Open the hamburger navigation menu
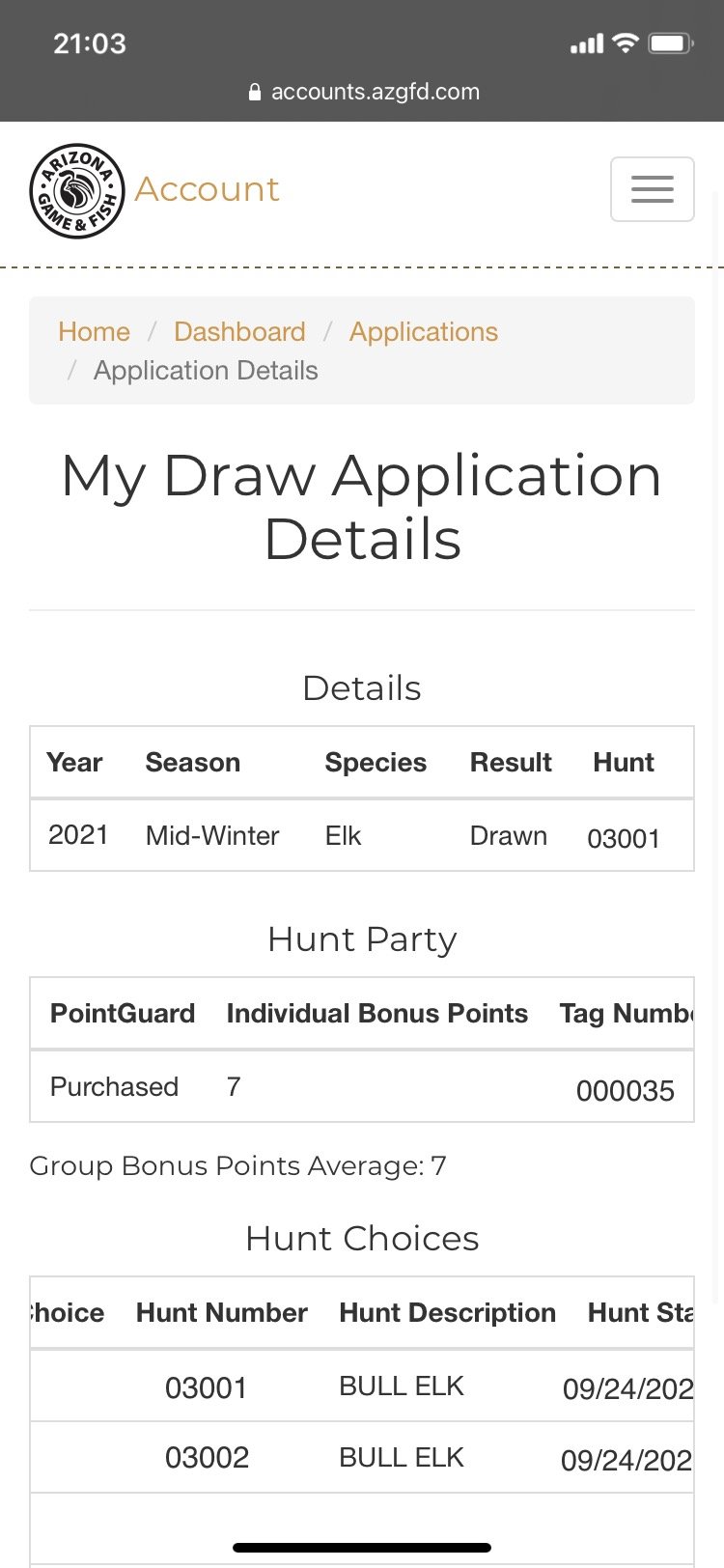Viewport: 724px width, 1568px height. coord(652,189)
